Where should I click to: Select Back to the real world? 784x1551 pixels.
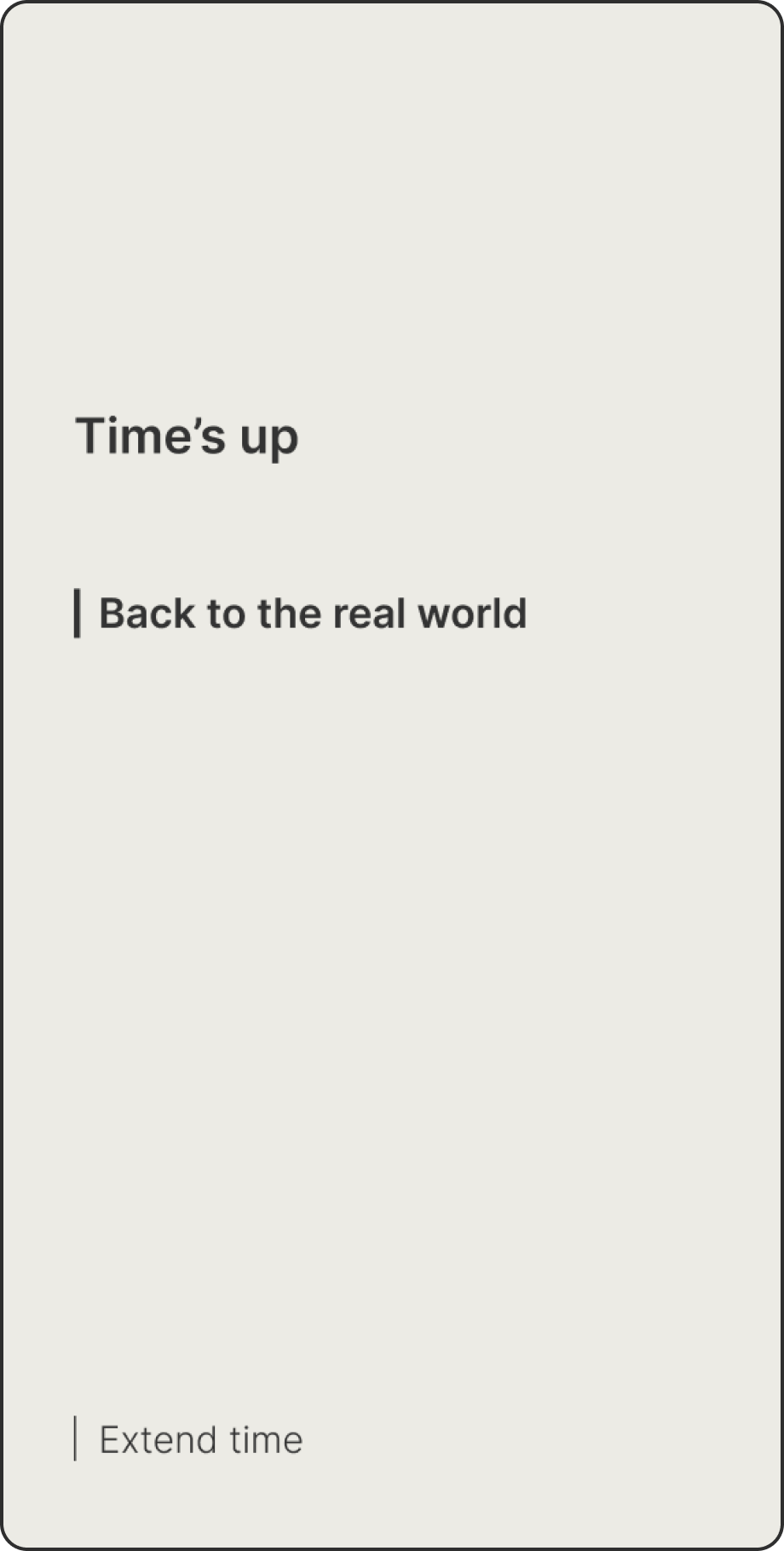click(x=313, y=614)
